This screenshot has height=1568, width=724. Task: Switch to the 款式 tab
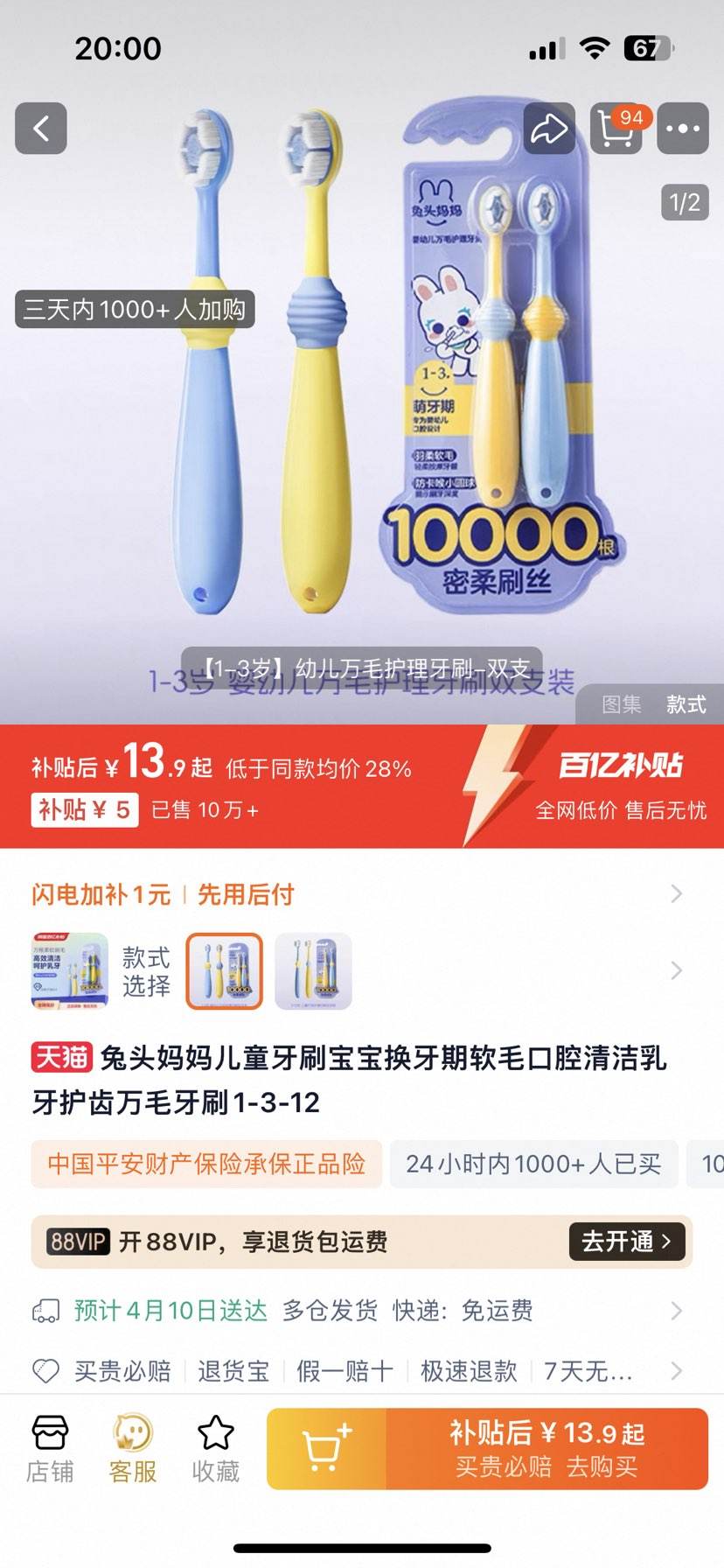coord(686,705)
